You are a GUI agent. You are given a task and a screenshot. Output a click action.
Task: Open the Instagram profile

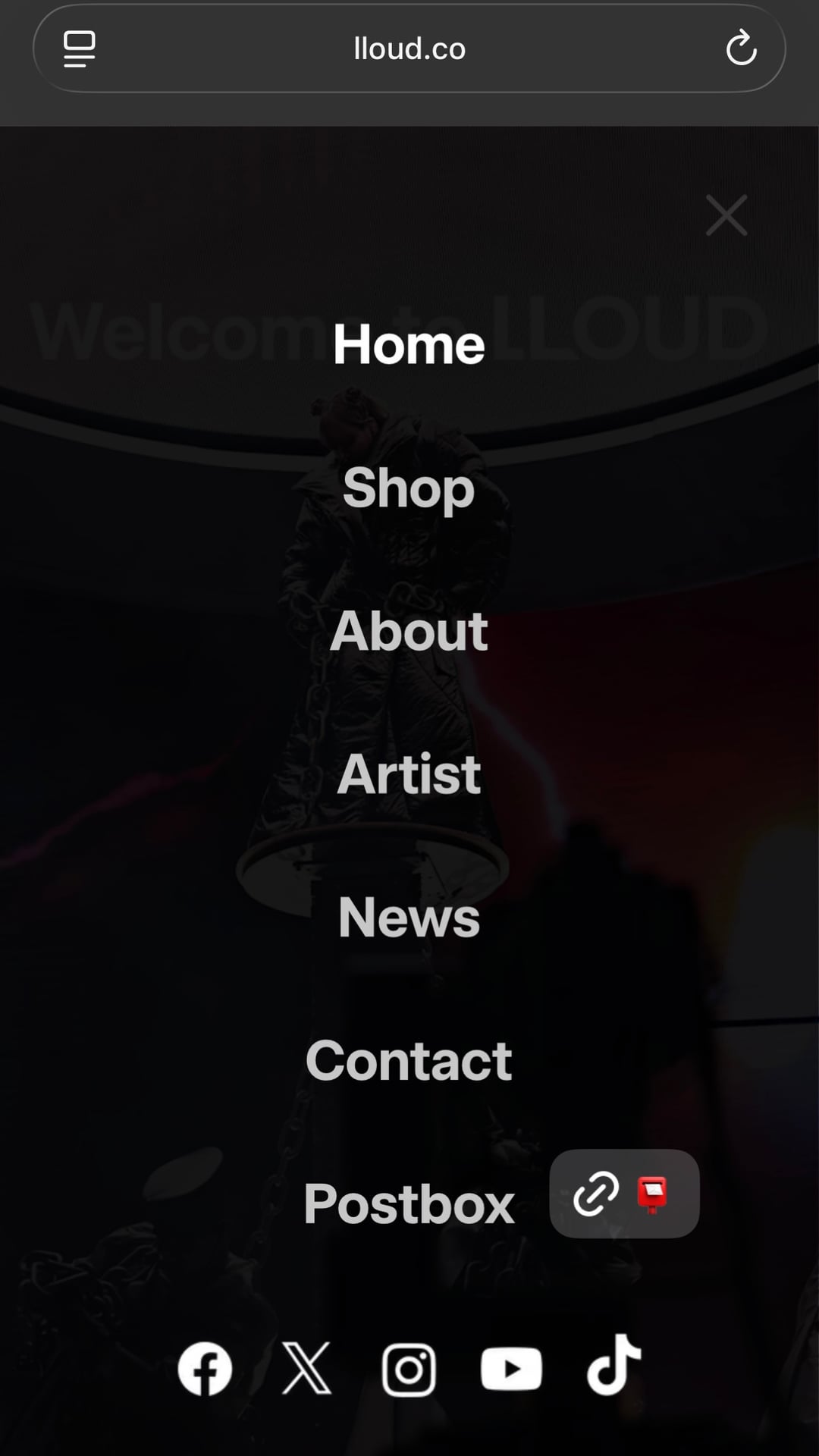409,1370
